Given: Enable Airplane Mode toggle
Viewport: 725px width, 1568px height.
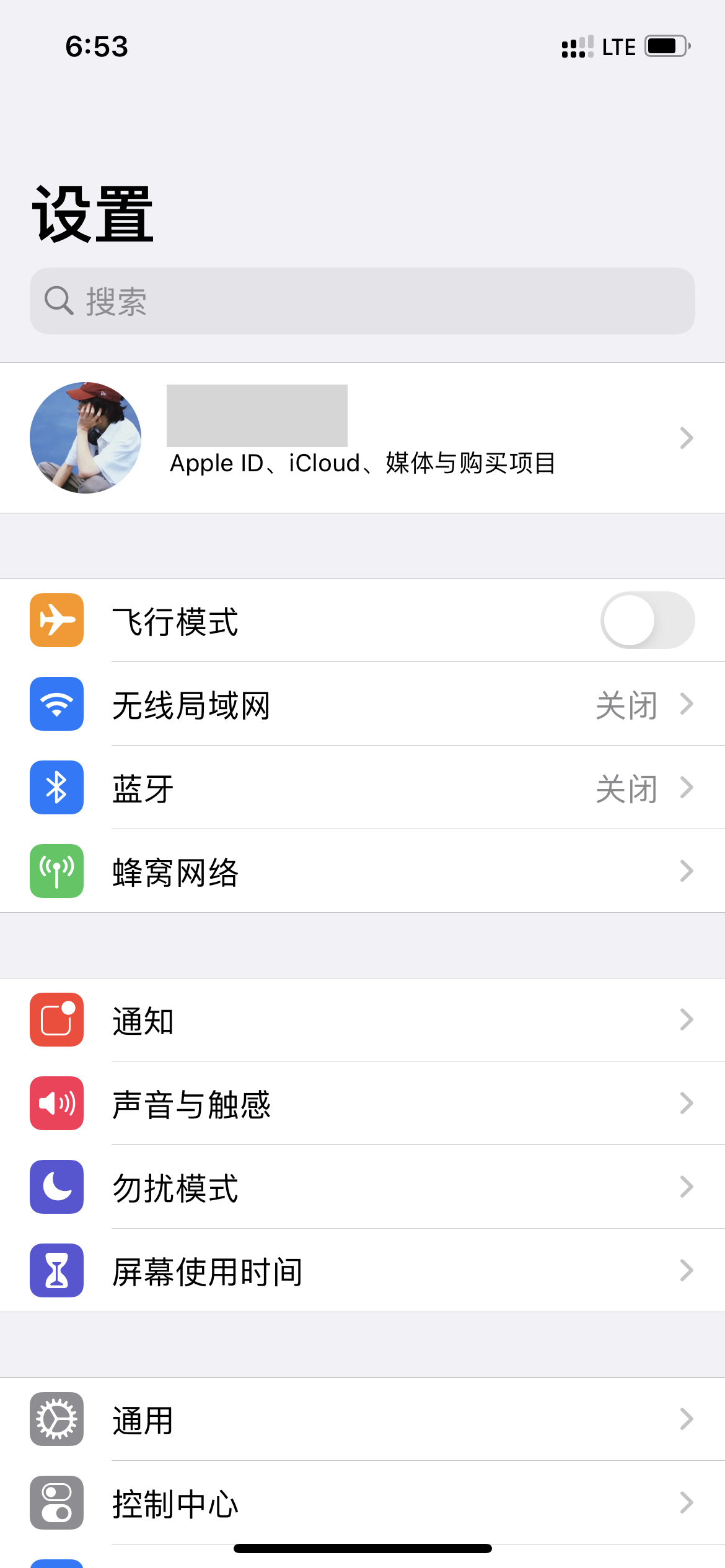Looking at the screenshot, I should pos(647,621).
